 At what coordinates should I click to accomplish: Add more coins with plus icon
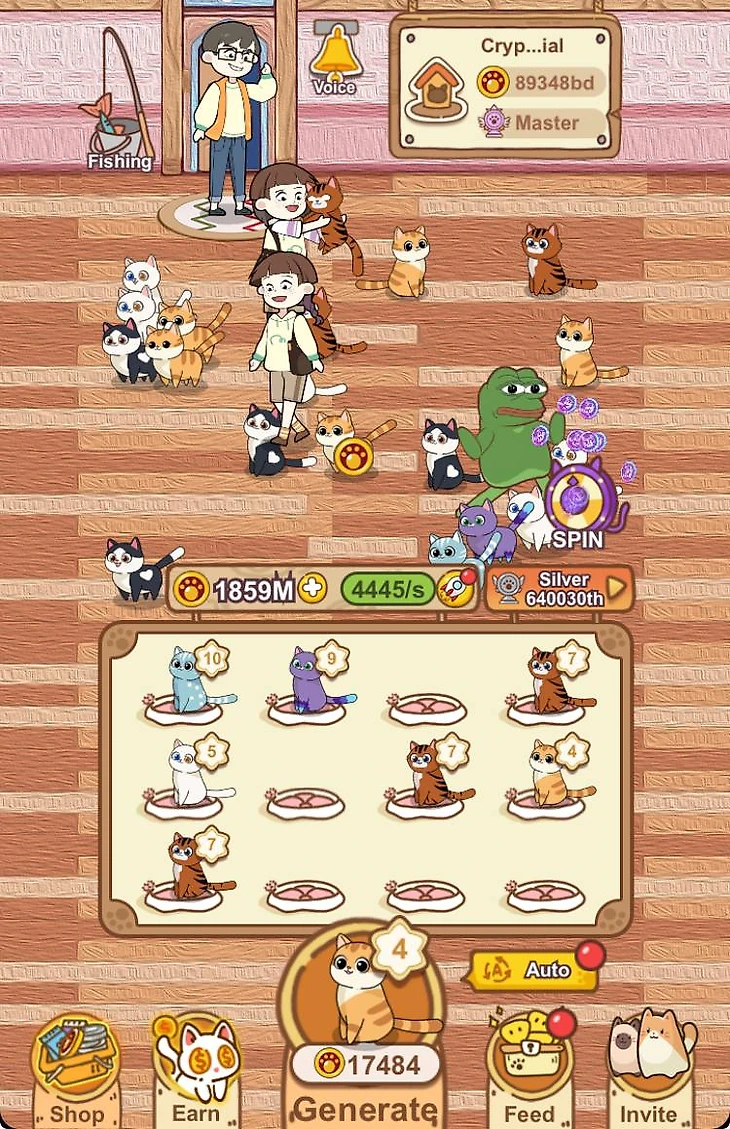313,589
